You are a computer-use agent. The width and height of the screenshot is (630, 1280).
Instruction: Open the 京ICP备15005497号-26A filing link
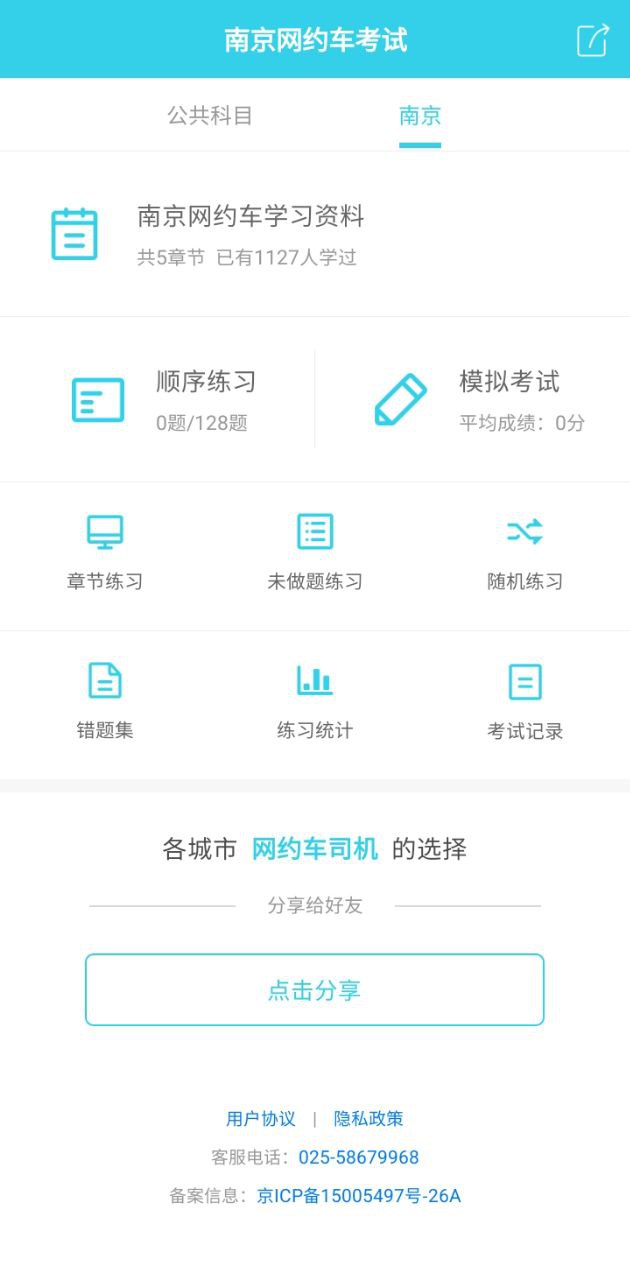[358, 1196]
